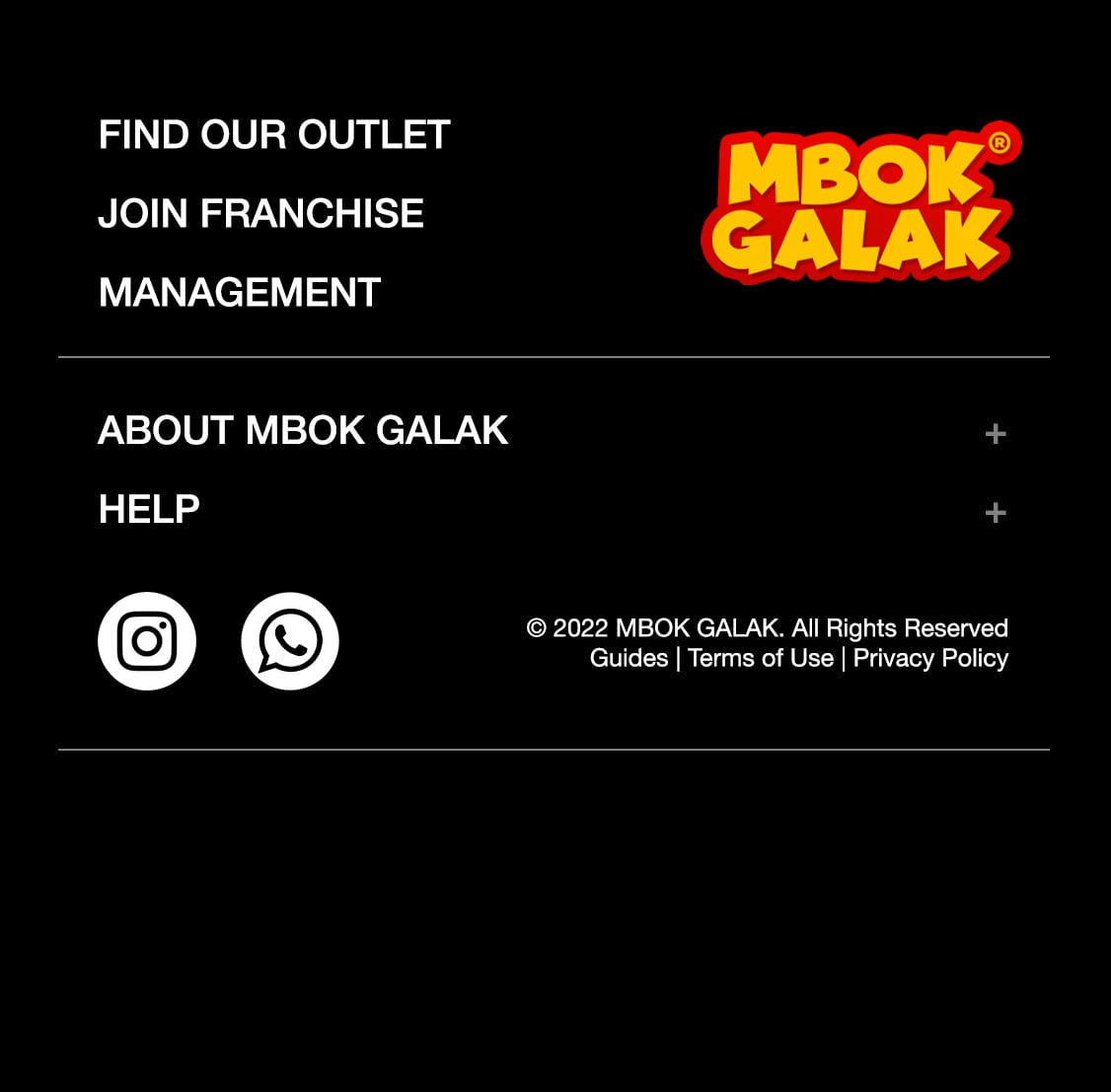Image resolution: width=1111 pixels, height=1092 pixels.
Task: Open the Guides link
Action: [629, 658]
